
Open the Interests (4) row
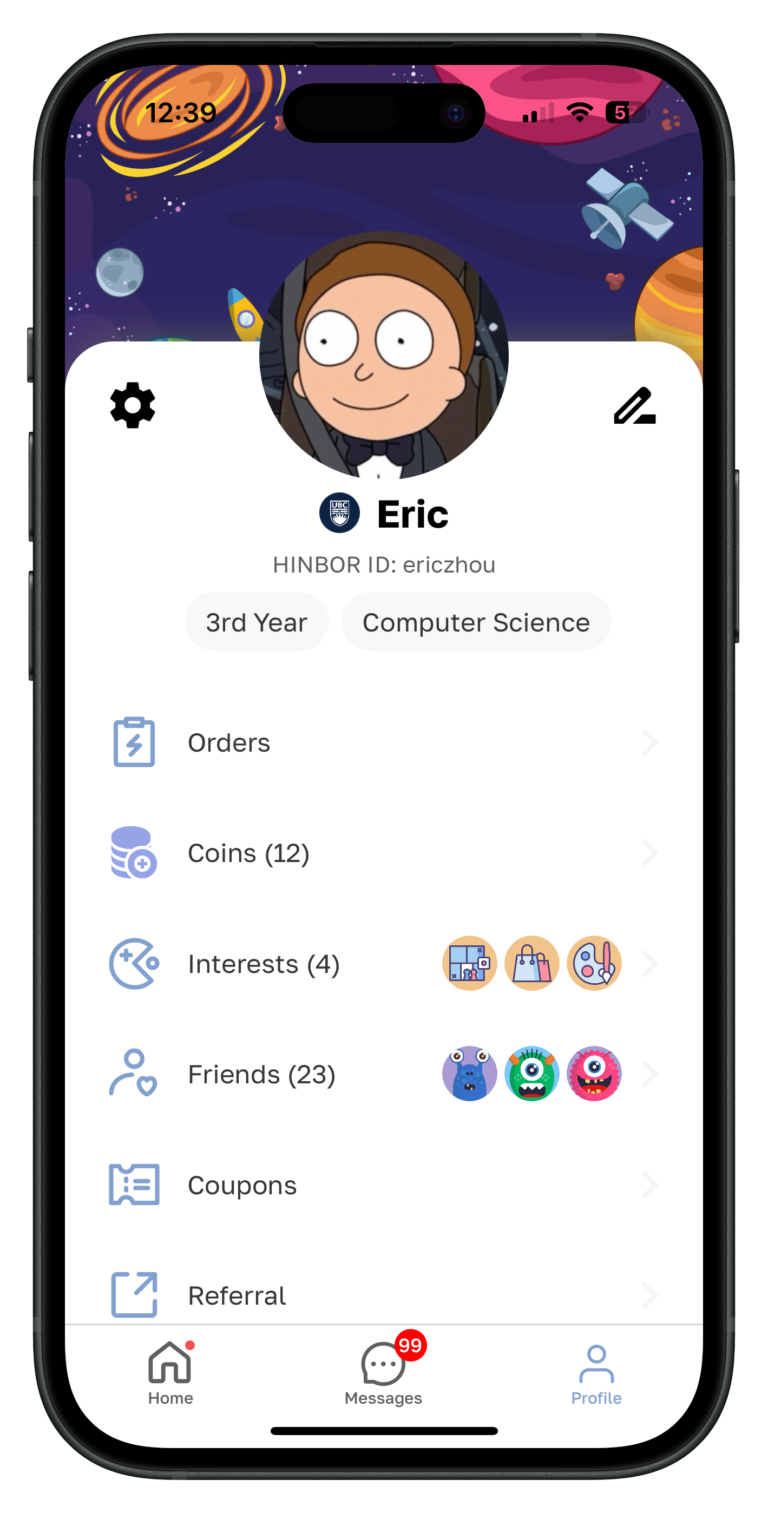pyautogui.click(x=384, y=964)
